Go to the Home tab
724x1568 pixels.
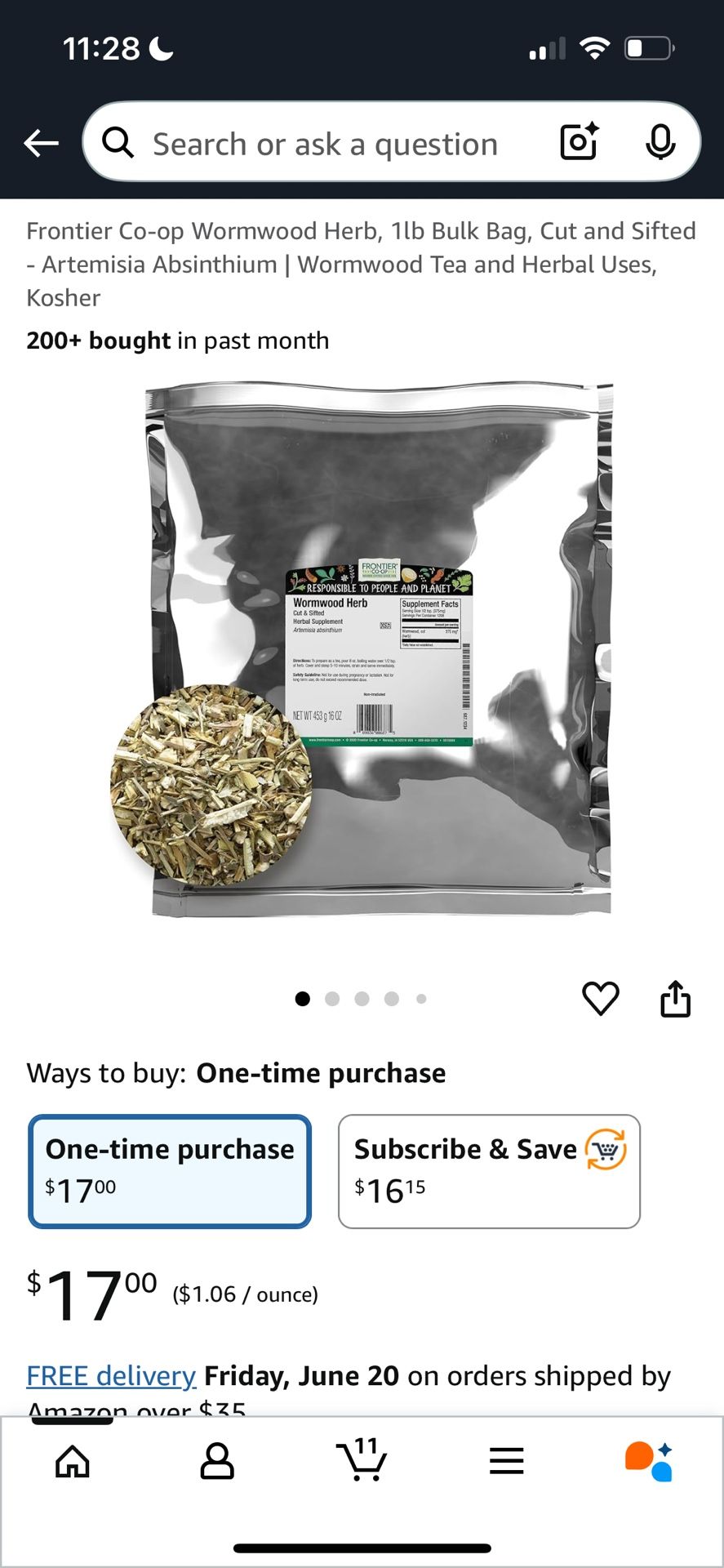coord(73,1461)
